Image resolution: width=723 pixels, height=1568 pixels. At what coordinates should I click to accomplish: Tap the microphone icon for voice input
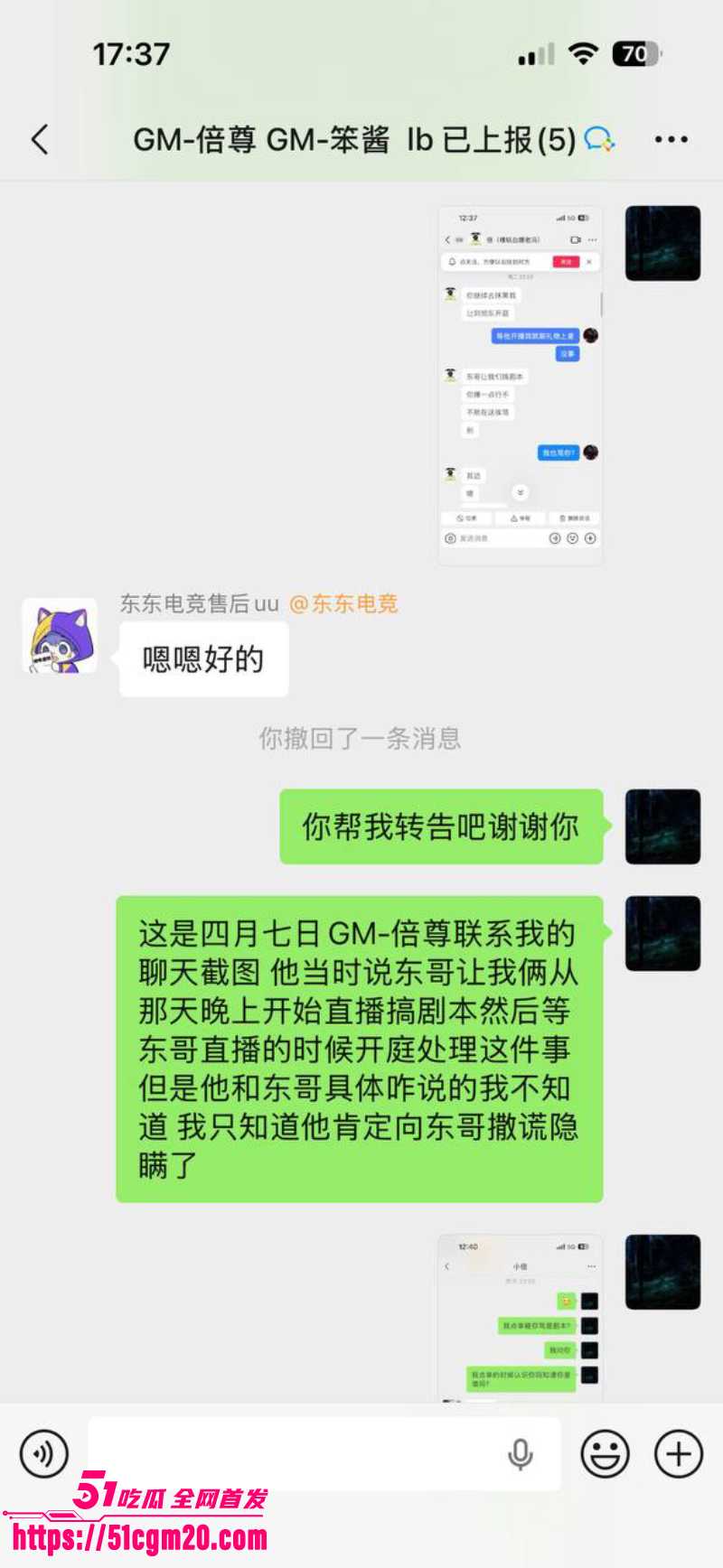[520, 1453]
